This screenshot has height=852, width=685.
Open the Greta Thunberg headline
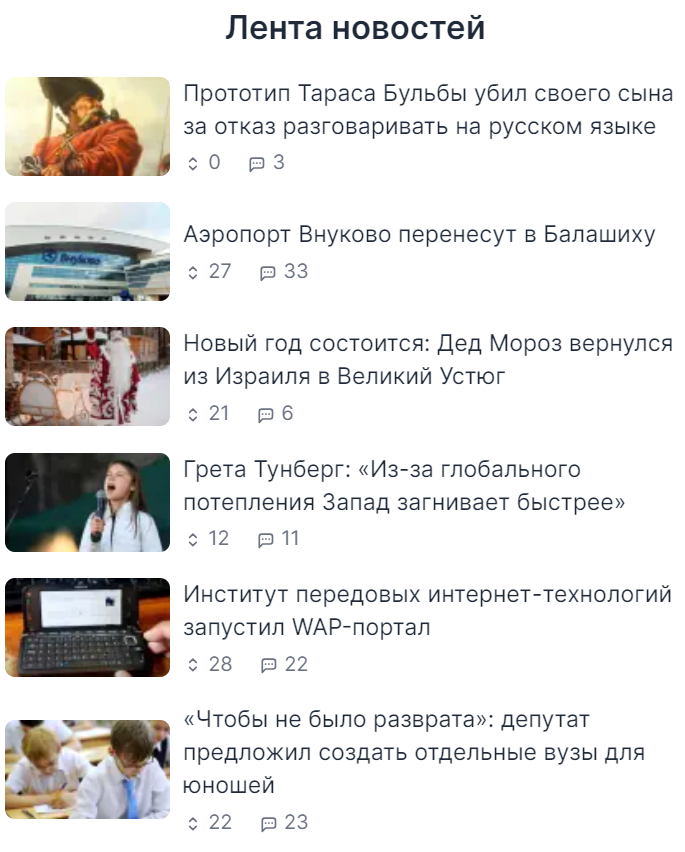(404, 486)
